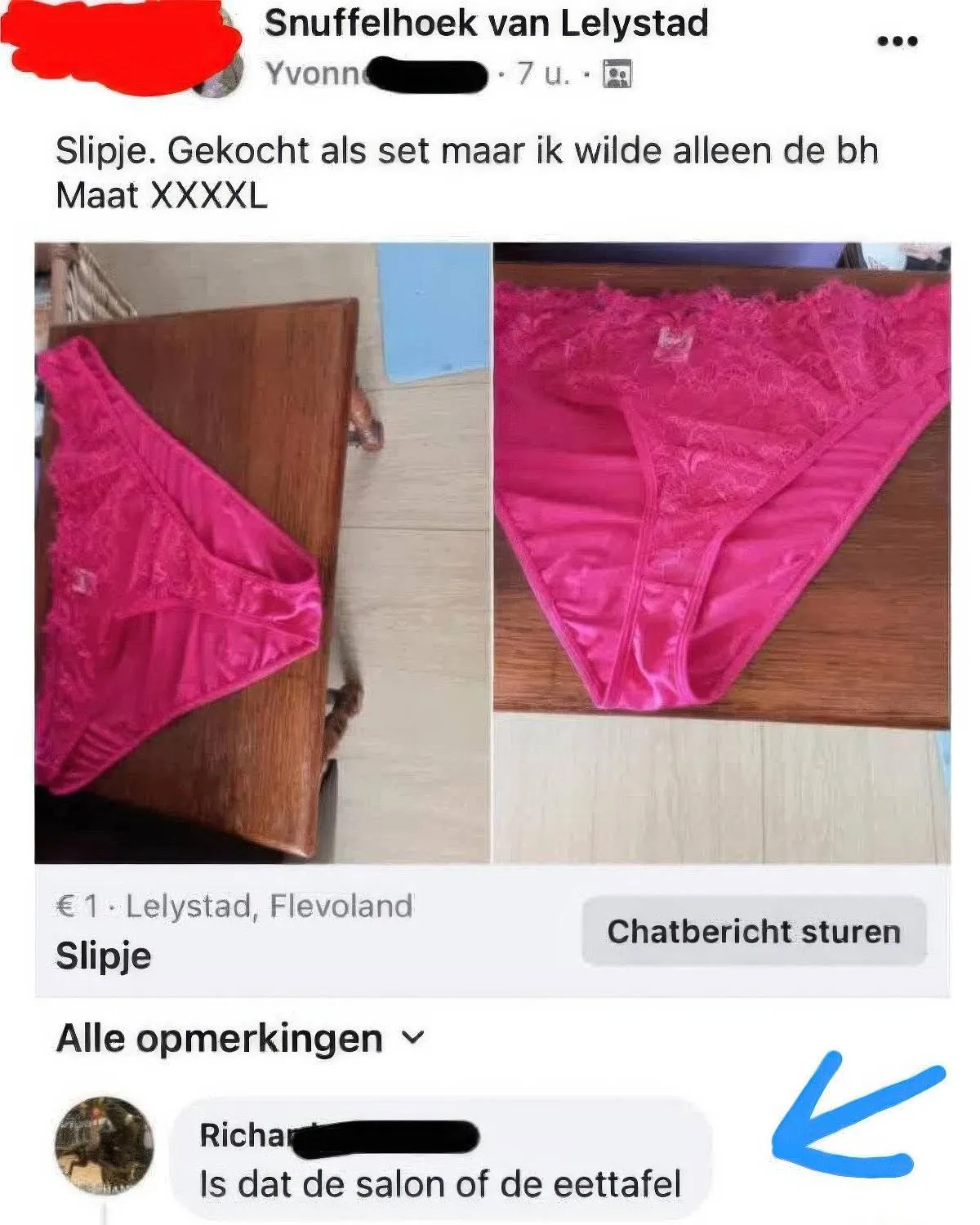Open the Slipje listing details
This screenshot has height=1225, width=980.
coord(104,955)
